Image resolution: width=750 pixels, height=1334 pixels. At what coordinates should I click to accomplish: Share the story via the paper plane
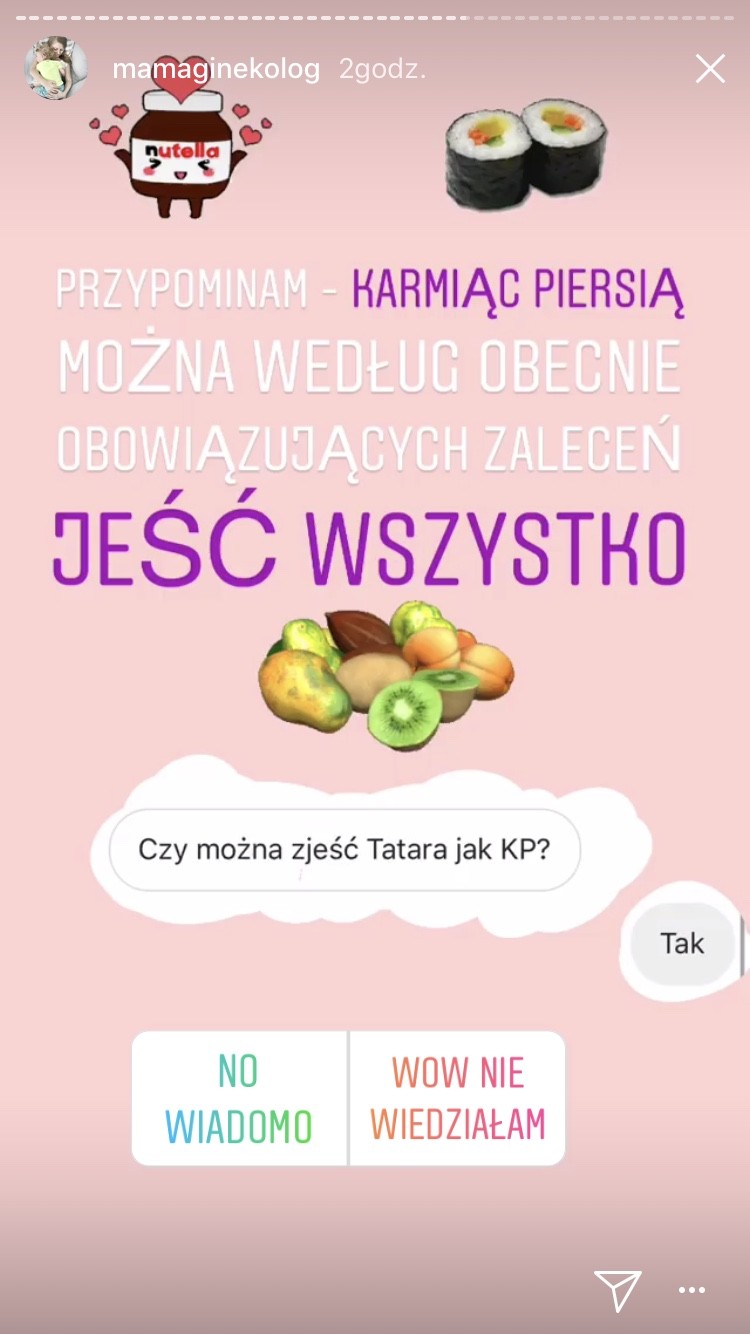pyautogui.click(x=617, y=1290)
